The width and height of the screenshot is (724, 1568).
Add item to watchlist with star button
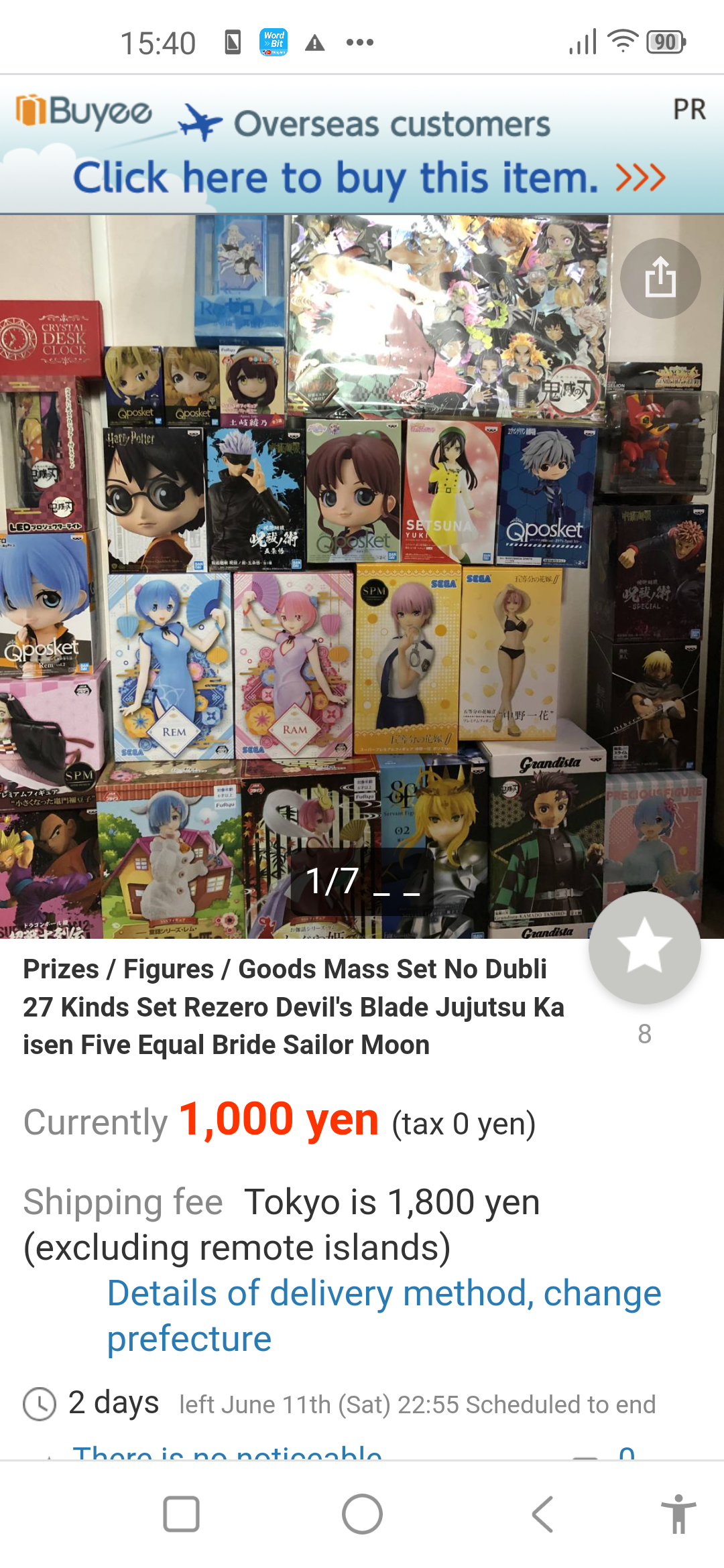click(x=644, y=947)
